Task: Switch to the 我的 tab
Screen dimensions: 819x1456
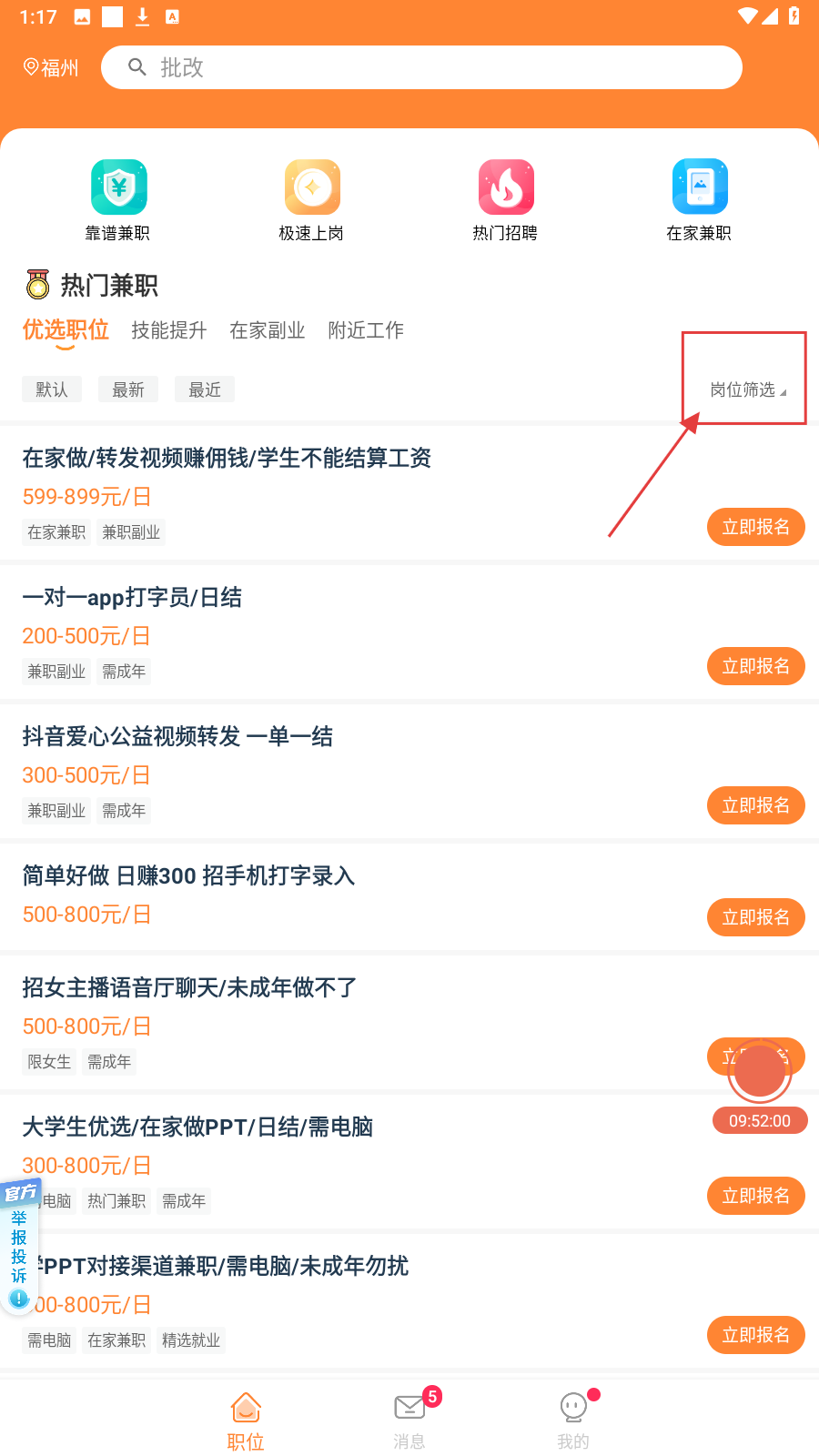Action: [x=573, y=1420]
